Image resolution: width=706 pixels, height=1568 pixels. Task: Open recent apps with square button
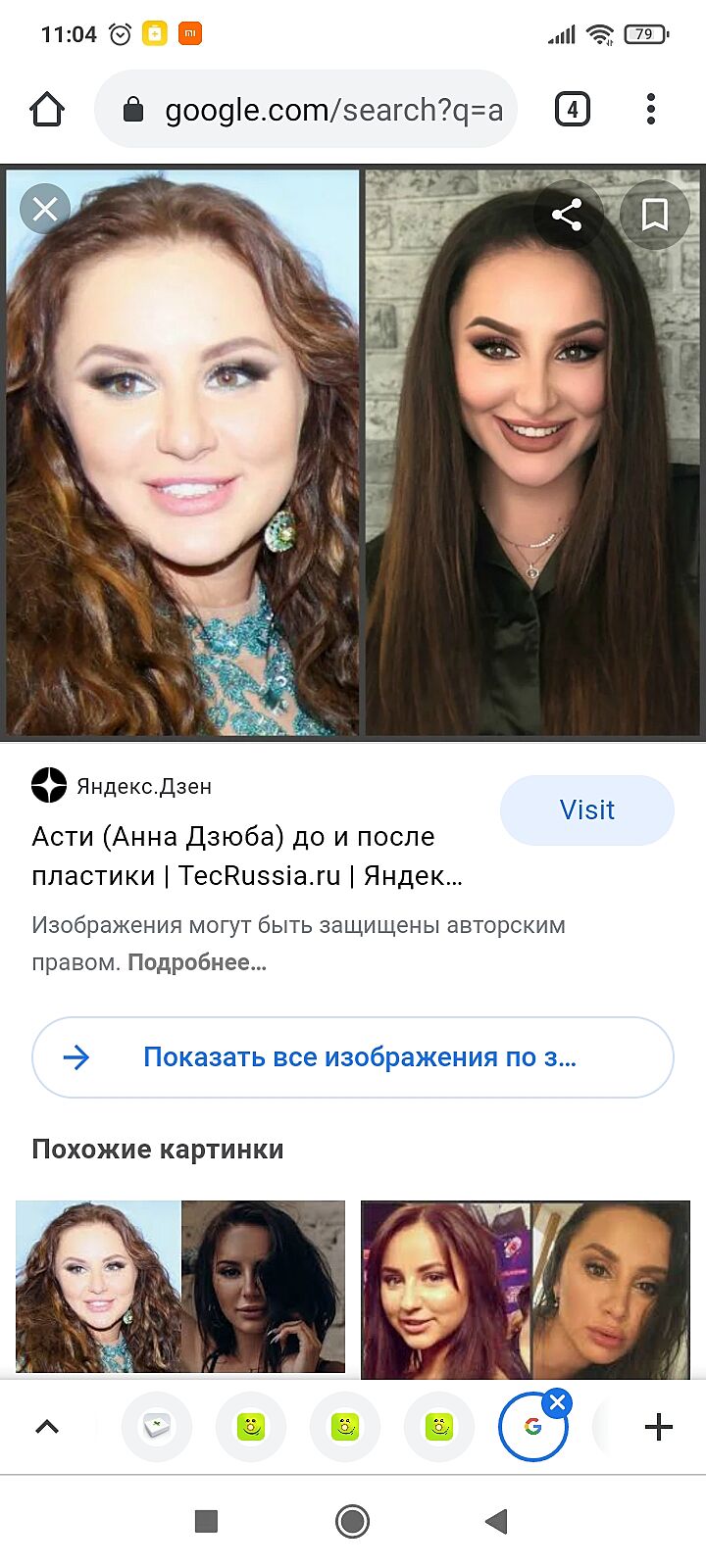206,1521
